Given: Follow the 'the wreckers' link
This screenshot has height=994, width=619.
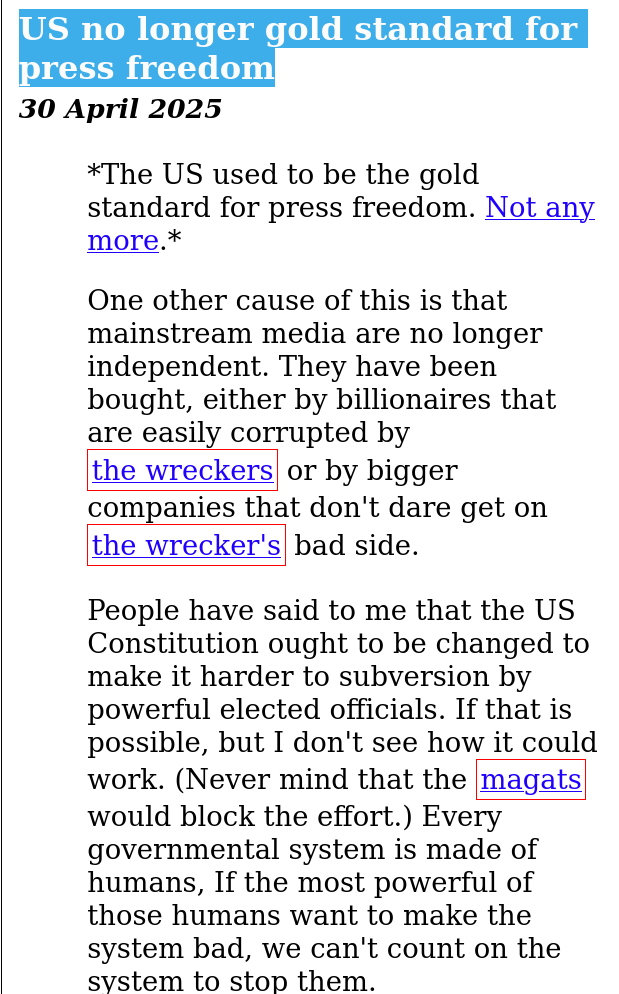Looking at the screenshot, I should (183, 470).
